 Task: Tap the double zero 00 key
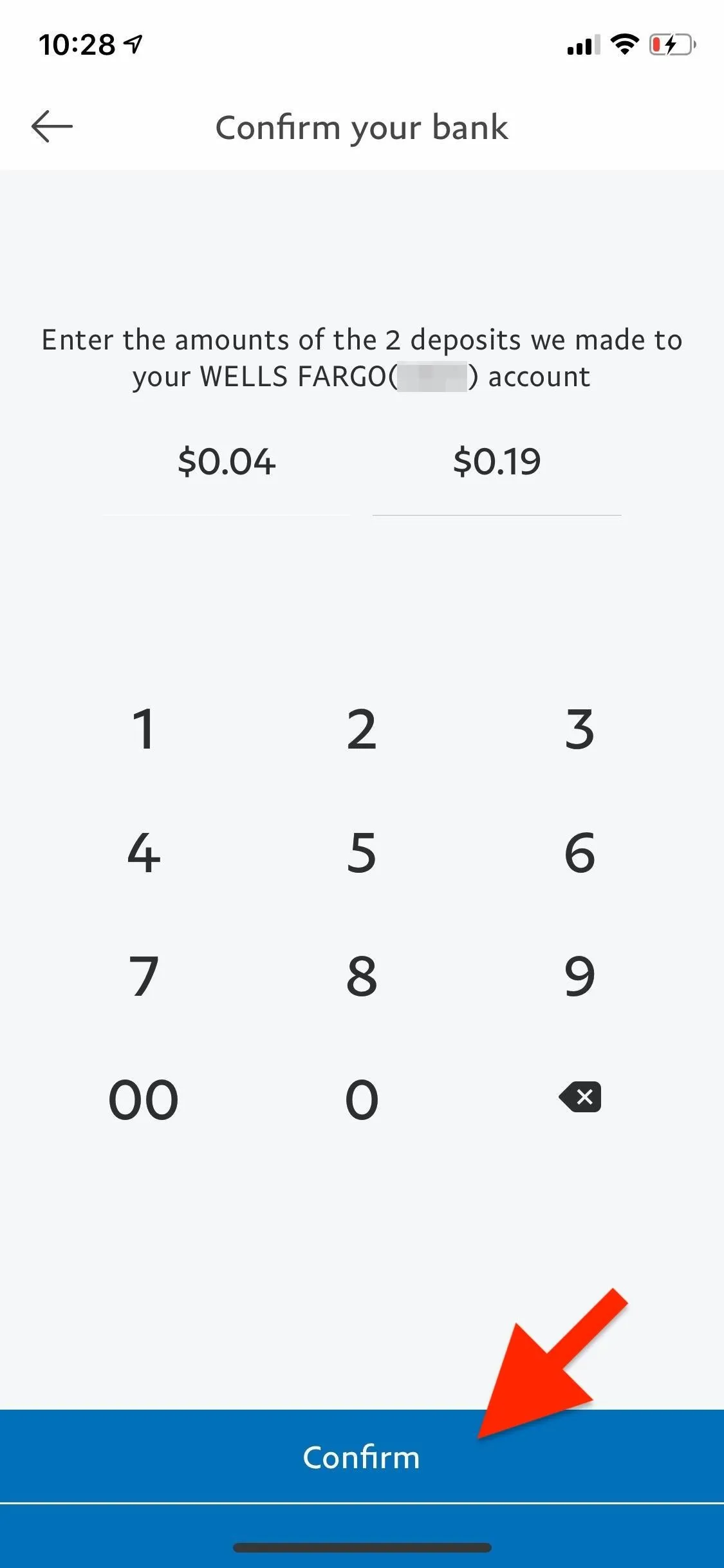[144, 1100]
